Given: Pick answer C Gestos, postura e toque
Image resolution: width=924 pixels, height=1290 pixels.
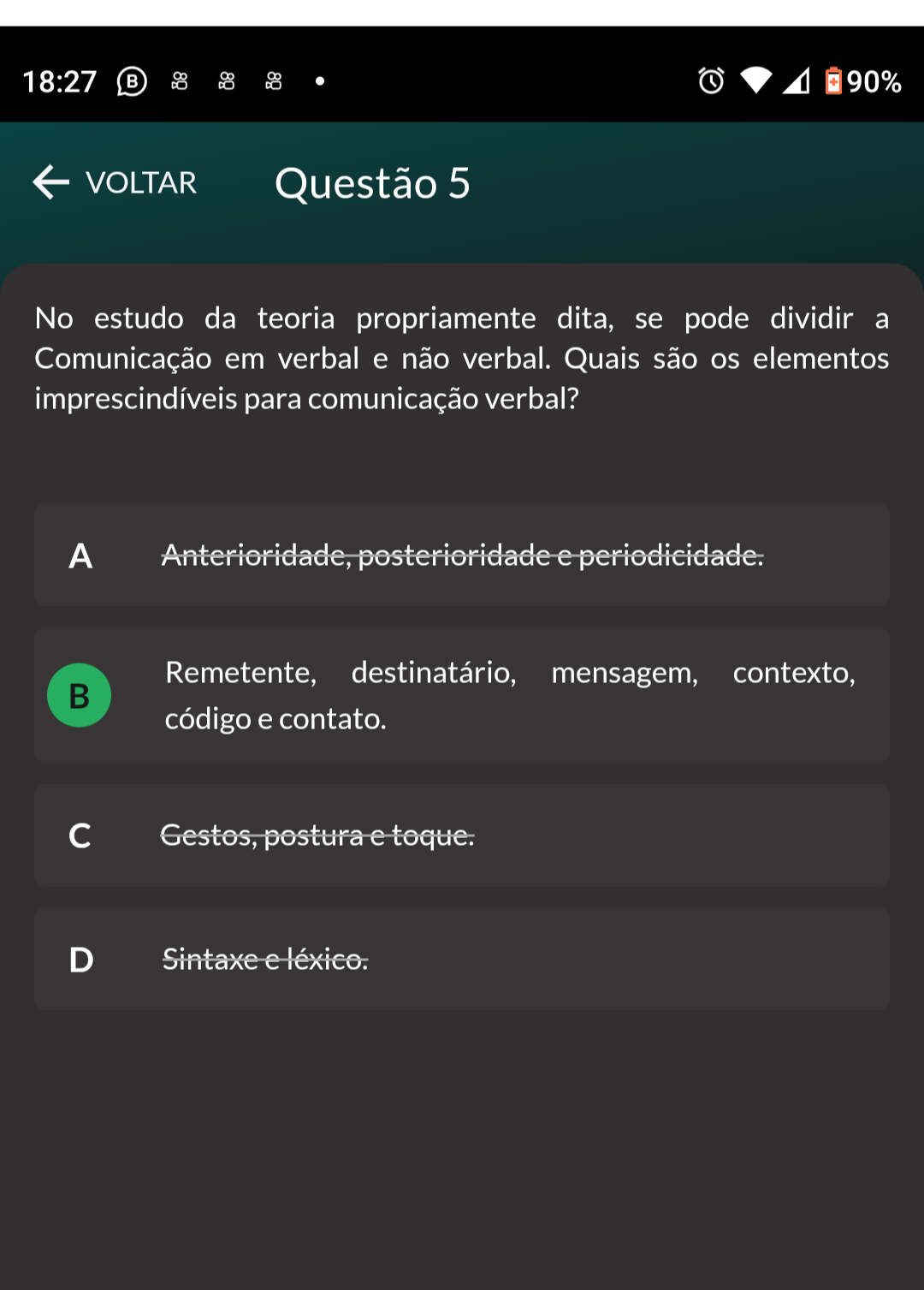Looking at the screenshot, I should [x=461, y=835].
